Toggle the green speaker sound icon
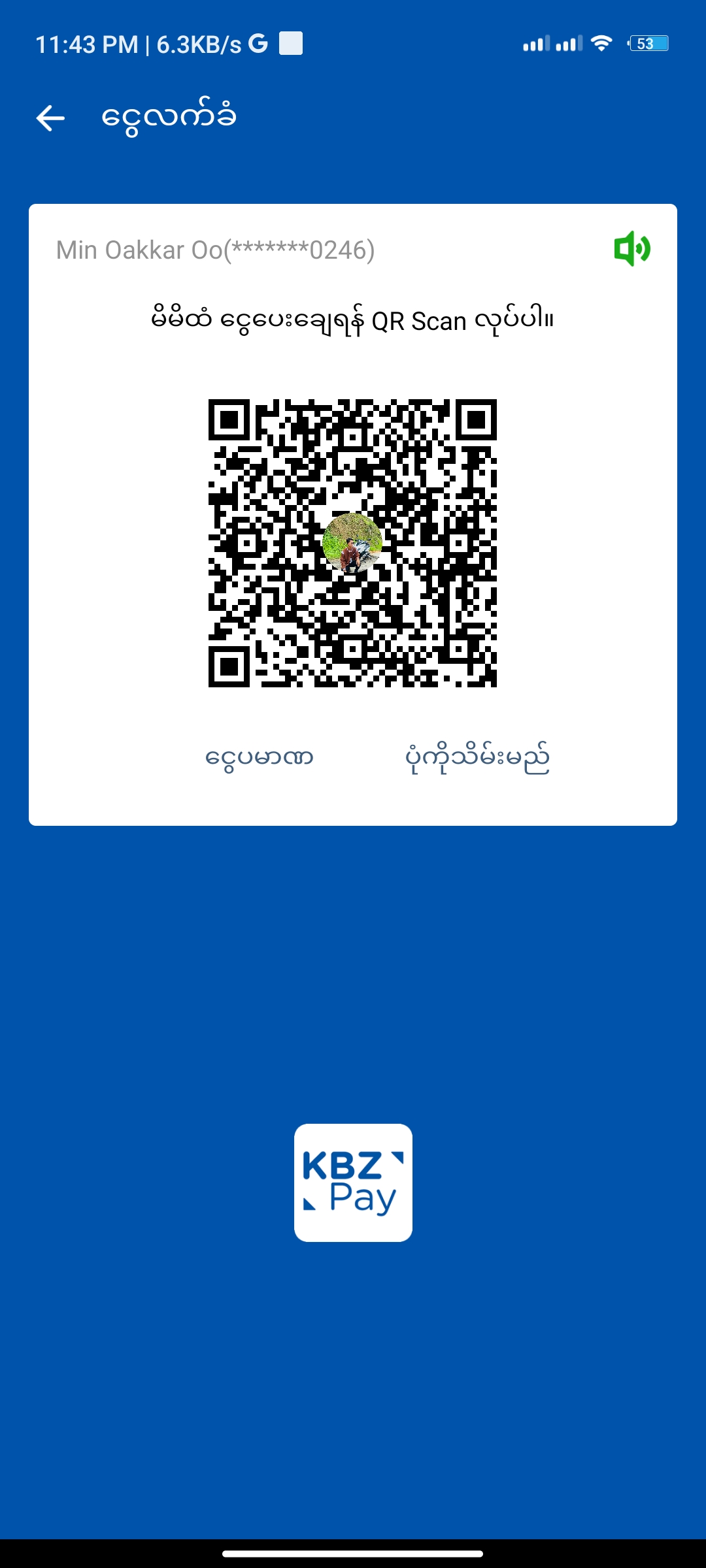 point(631,249)
